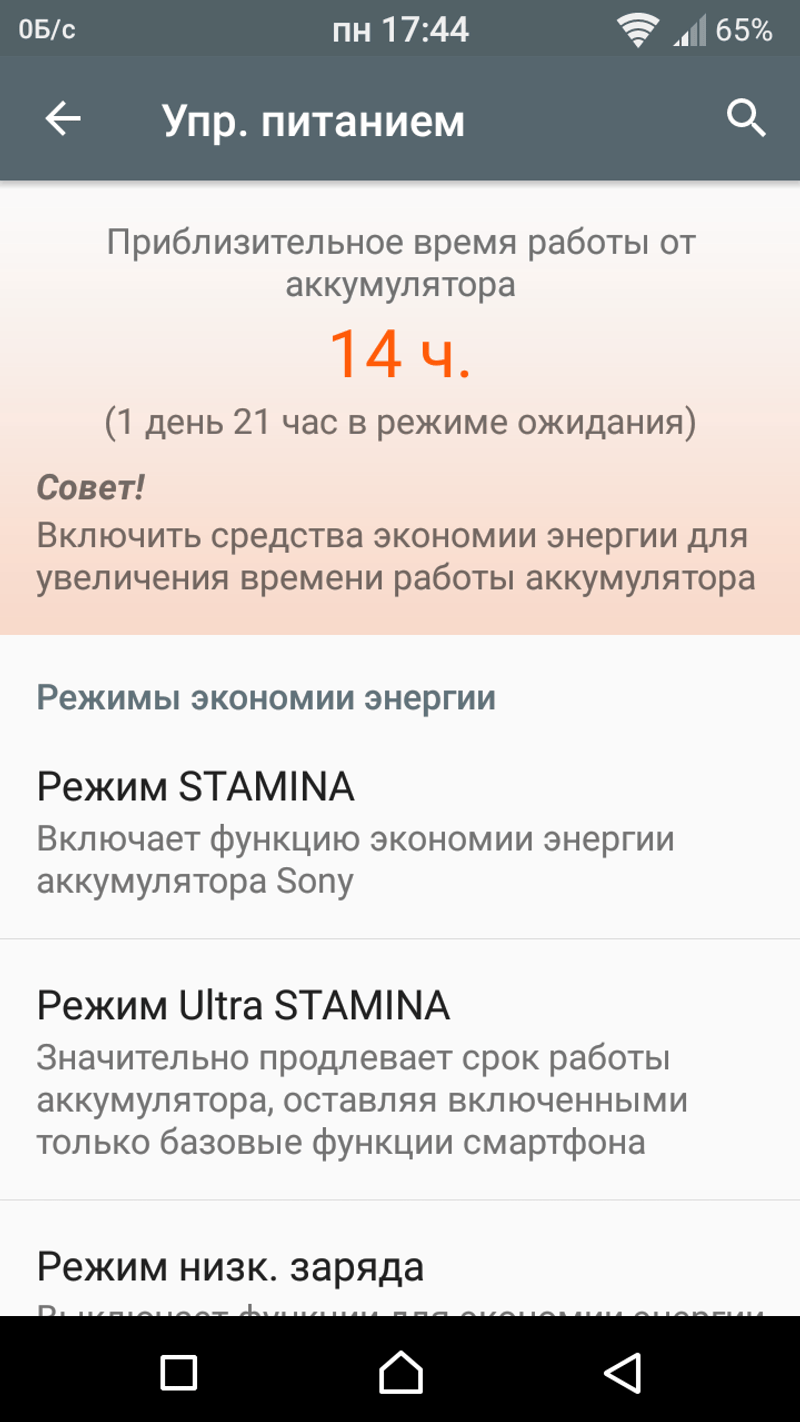
Task: Tap the system home button
Action: coord(401,1370)
